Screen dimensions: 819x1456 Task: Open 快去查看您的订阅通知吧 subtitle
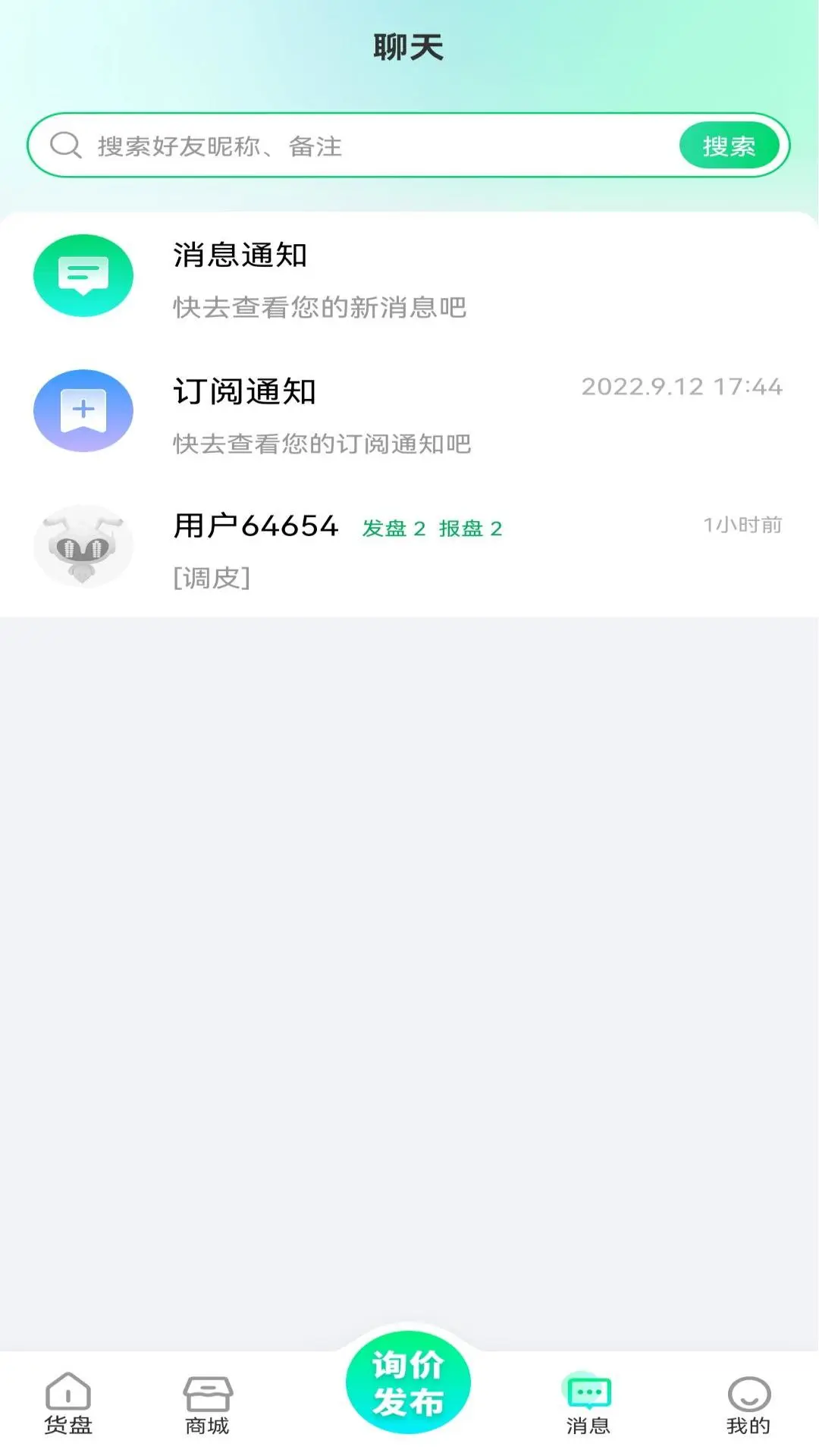(x=322, y=445)
